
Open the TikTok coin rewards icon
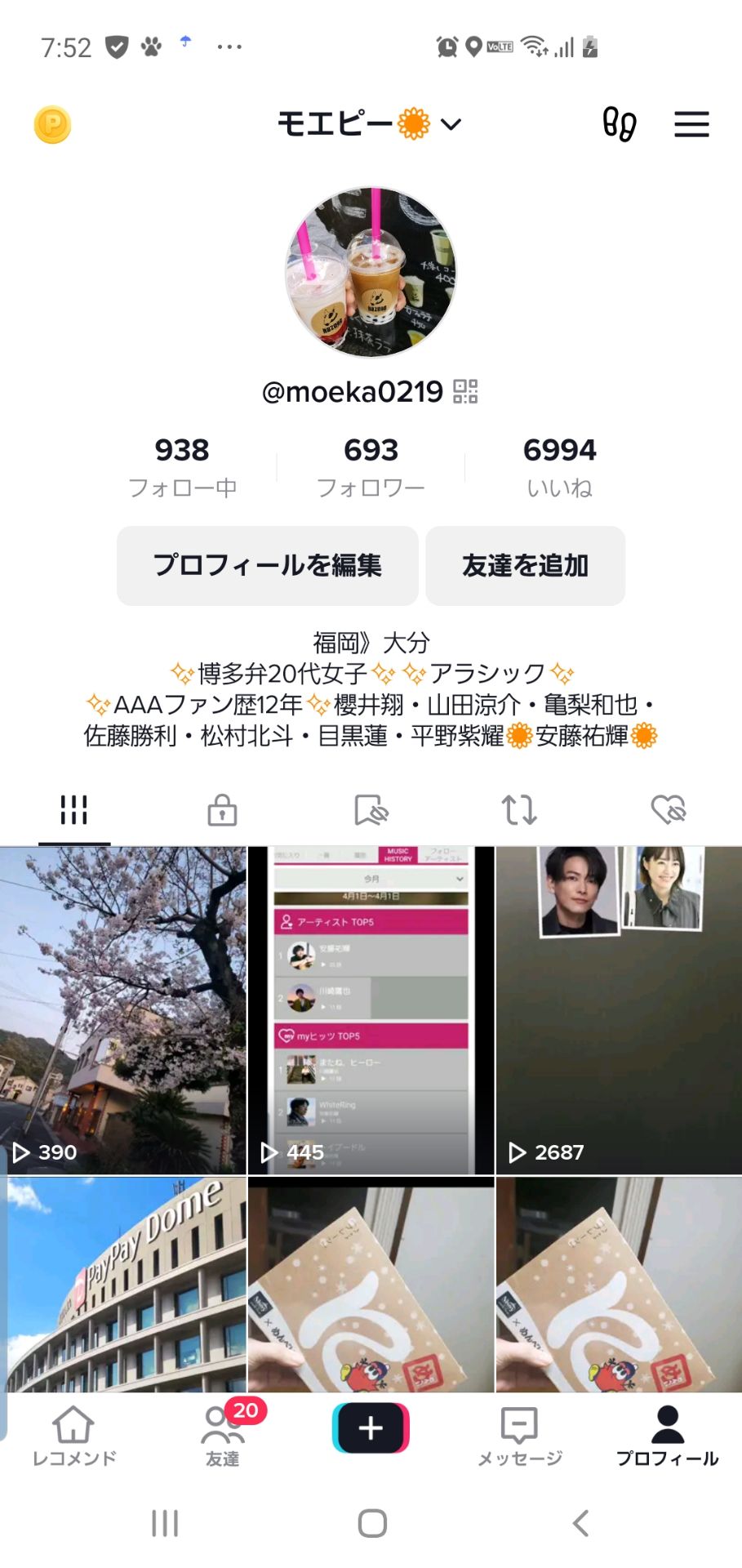pyautogui.click(x=52, y=124)
